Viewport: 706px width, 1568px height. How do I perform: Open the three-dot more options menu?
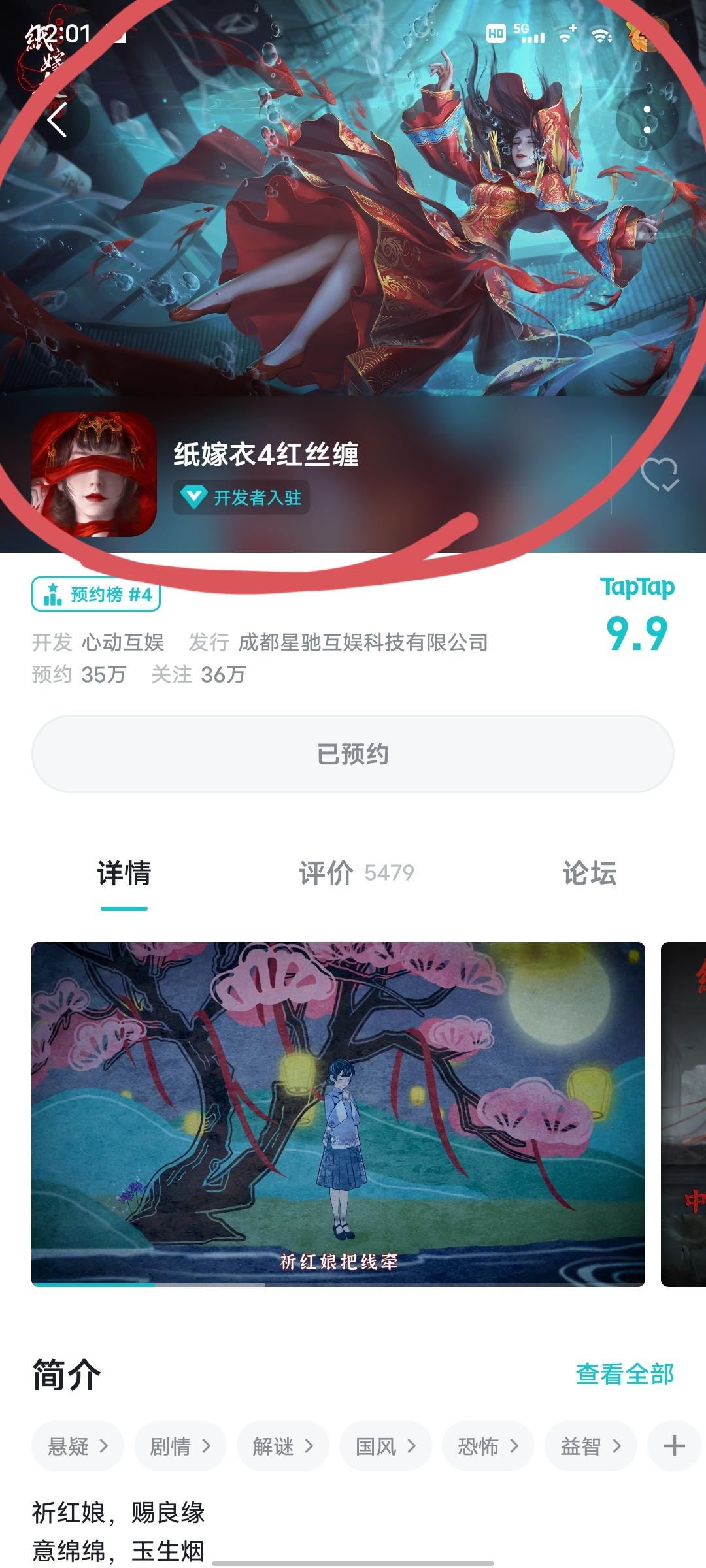click(x=648, y=120)
